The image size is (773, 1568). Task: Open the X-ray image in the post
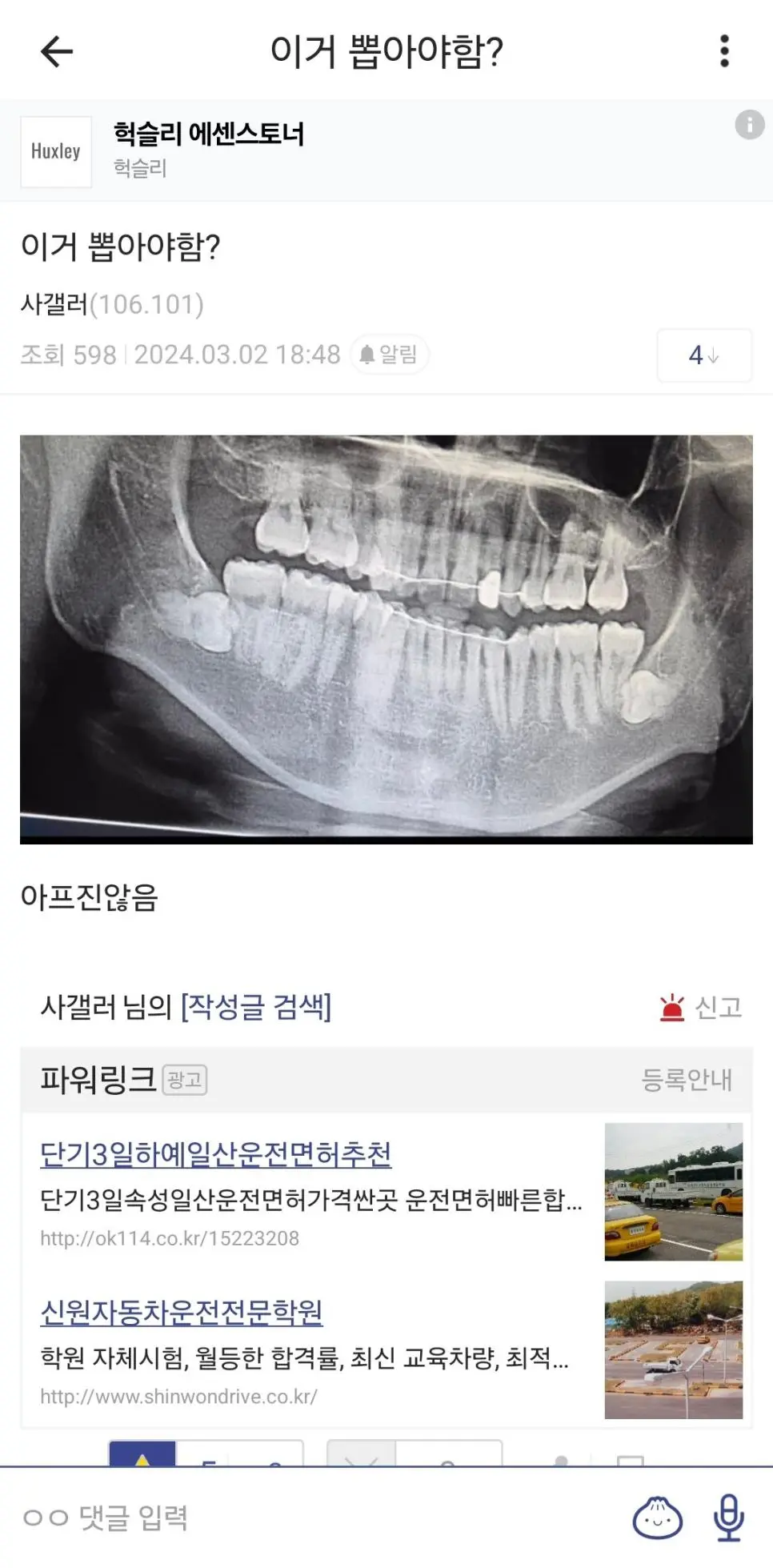click(386, 639)
